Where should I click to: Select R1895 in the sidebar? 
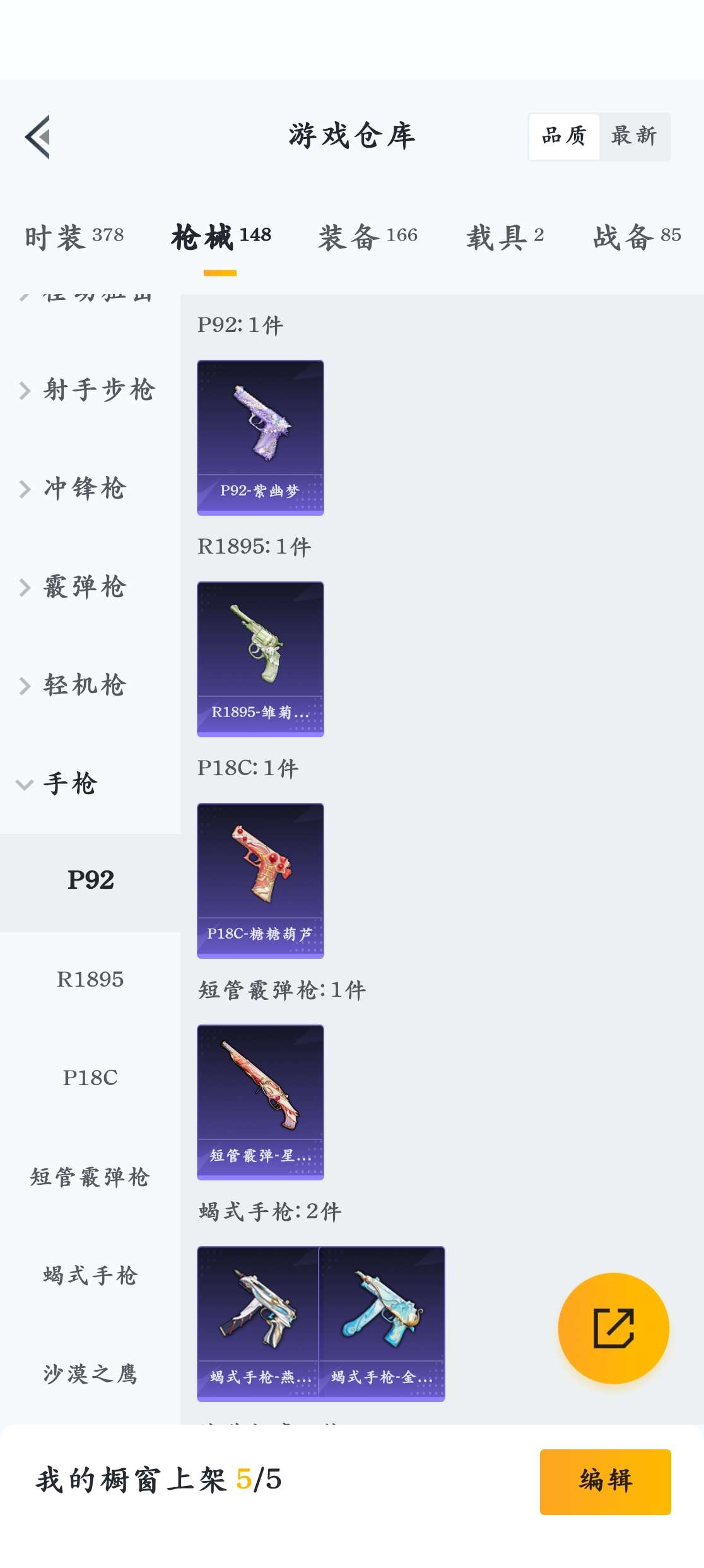click(x=90, y=979)
